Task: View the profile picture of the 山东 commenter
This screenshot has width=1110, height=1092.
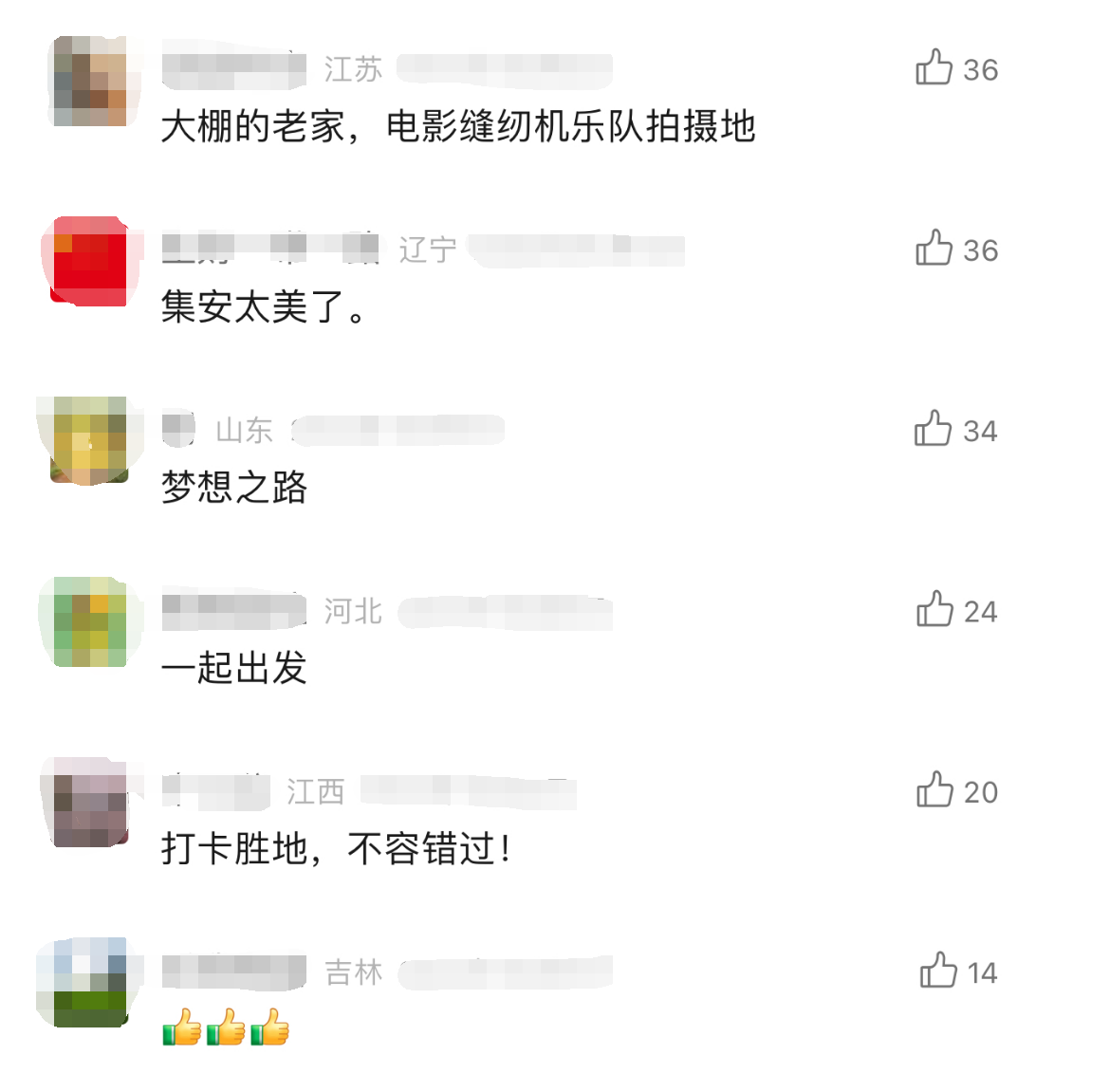Action: click(90, 441)
